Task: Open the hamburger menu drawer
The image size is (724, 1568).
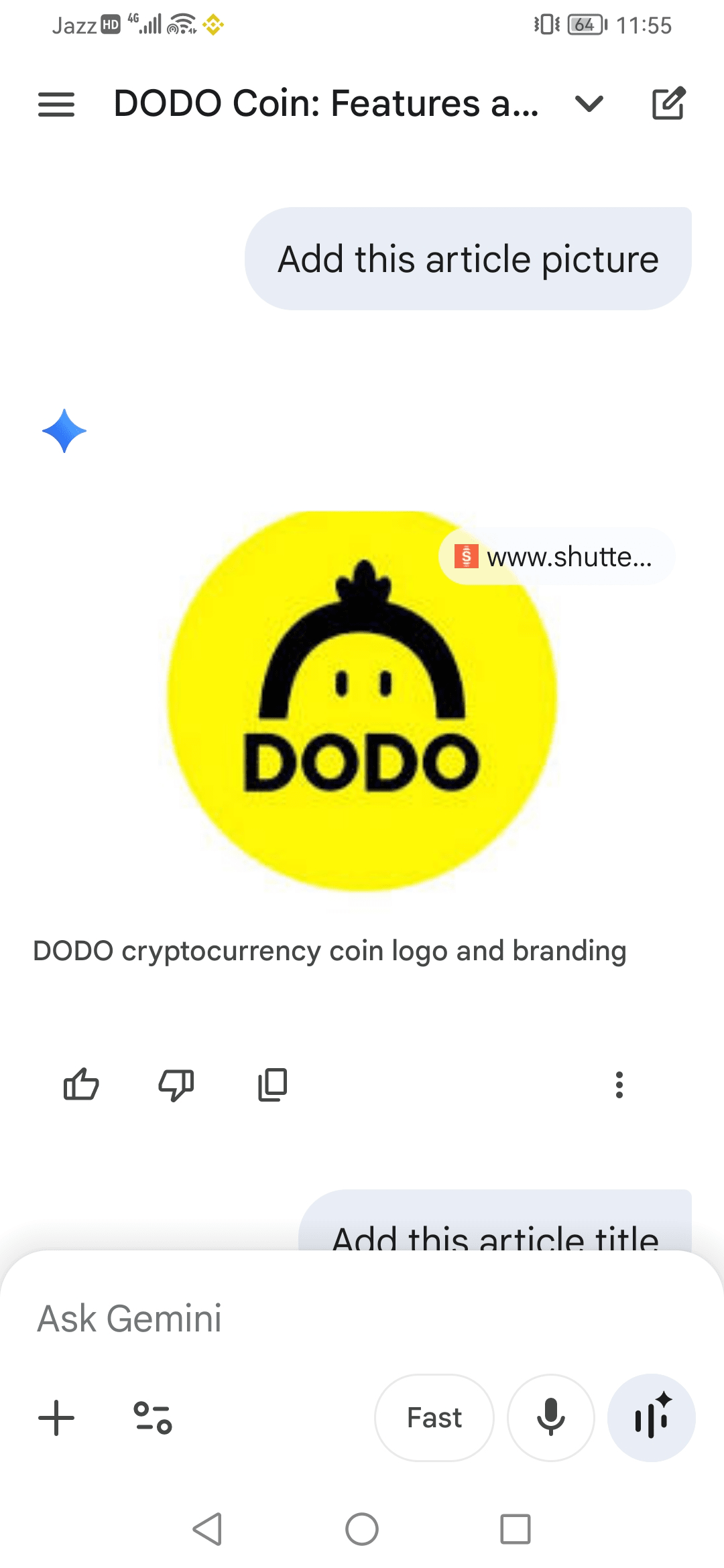Action: [x=56, y=105]
